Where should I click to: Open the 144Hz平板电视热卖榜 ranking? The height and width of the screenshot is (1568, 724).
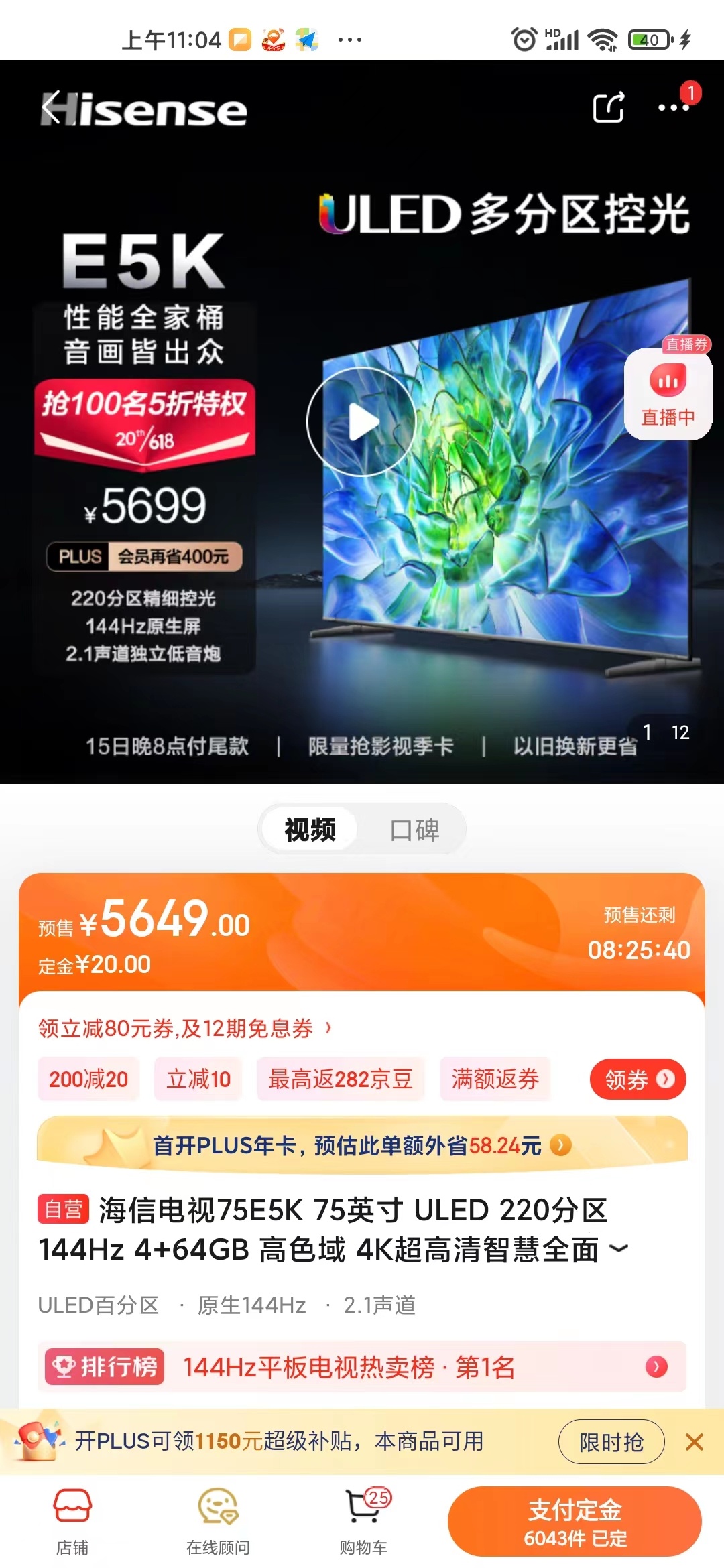click(362, 1367)
